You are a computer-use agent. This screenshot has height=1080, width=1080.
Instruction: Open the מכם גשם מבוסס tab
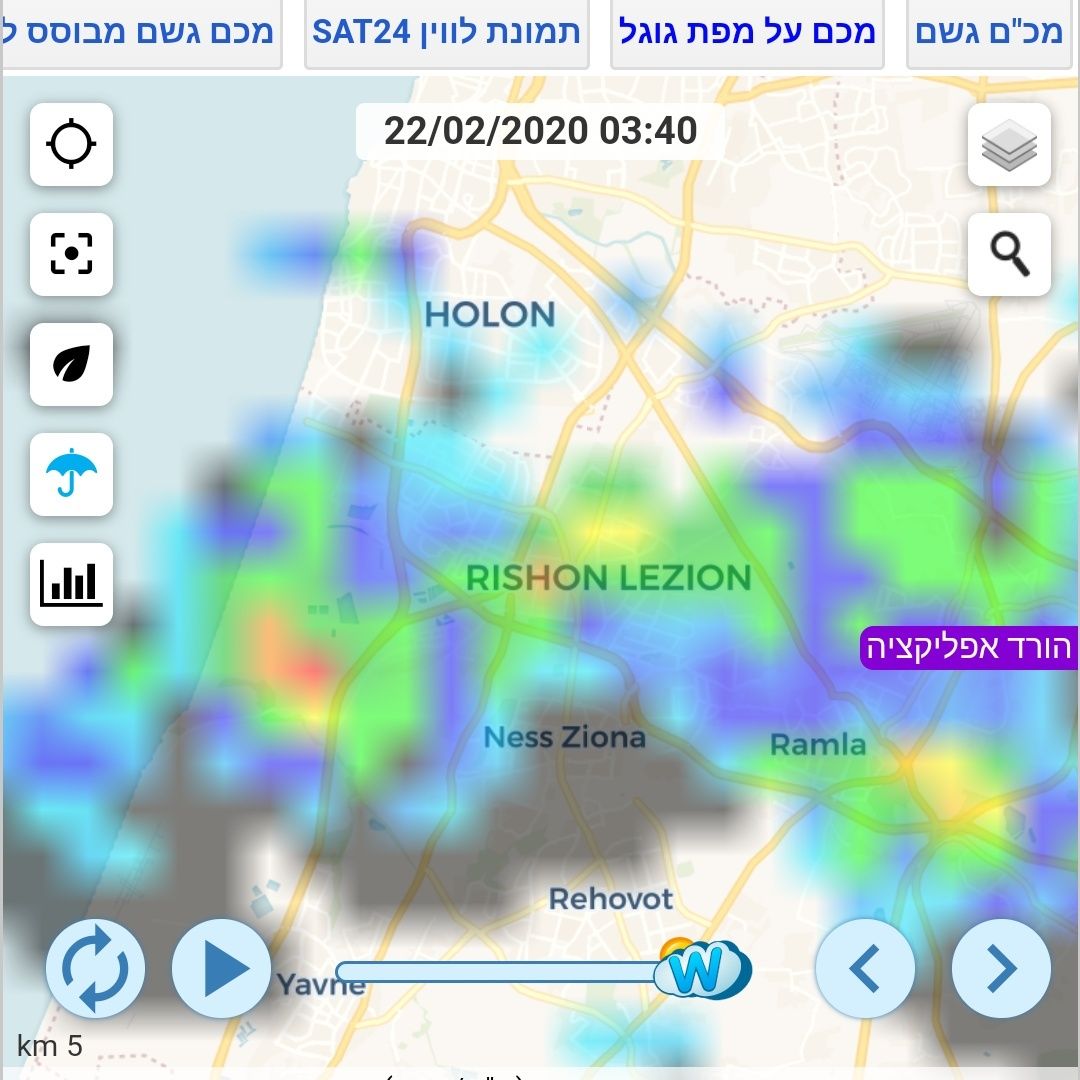point(140,32)
